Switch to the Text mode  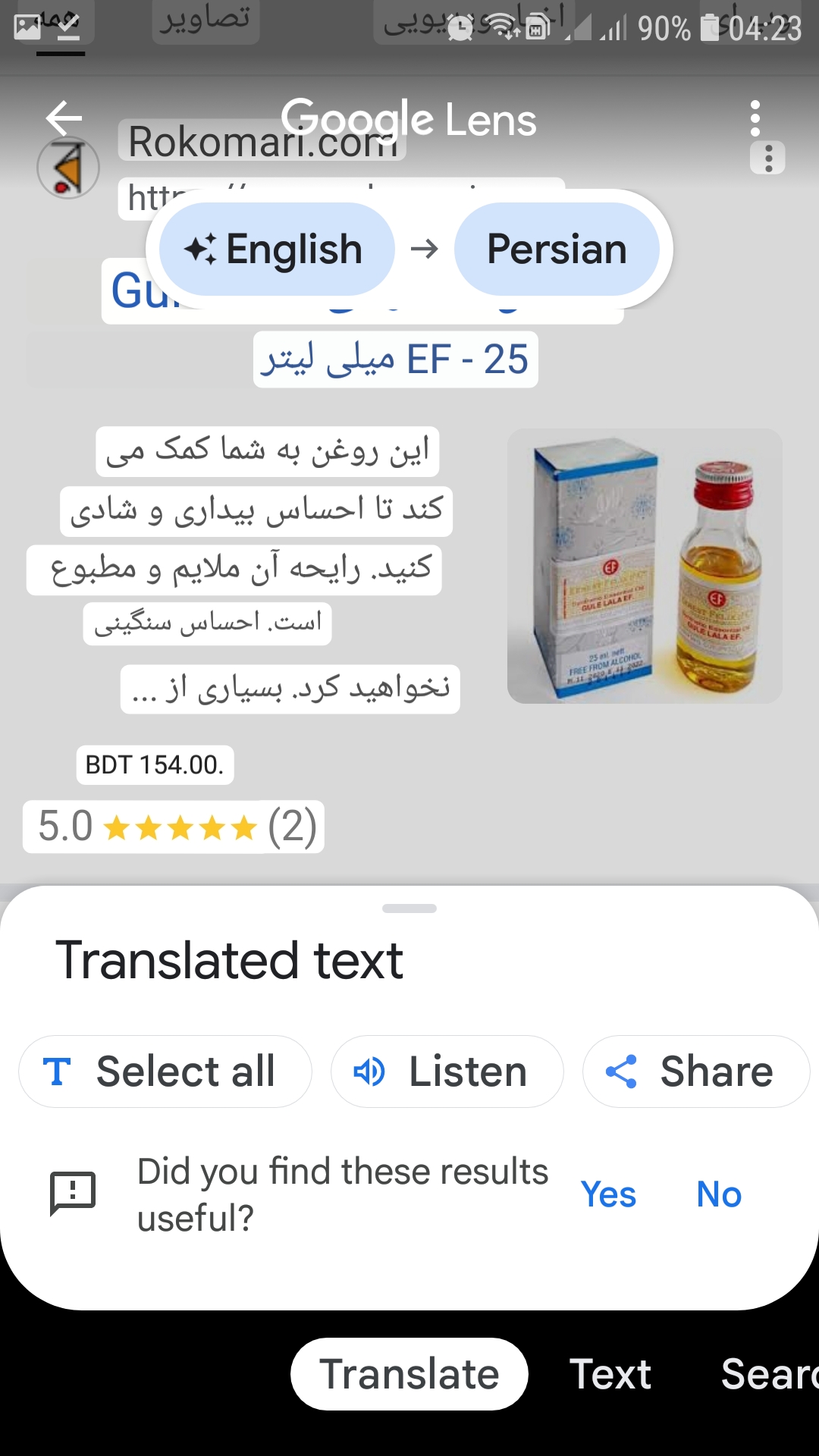tap(610, 1374)
